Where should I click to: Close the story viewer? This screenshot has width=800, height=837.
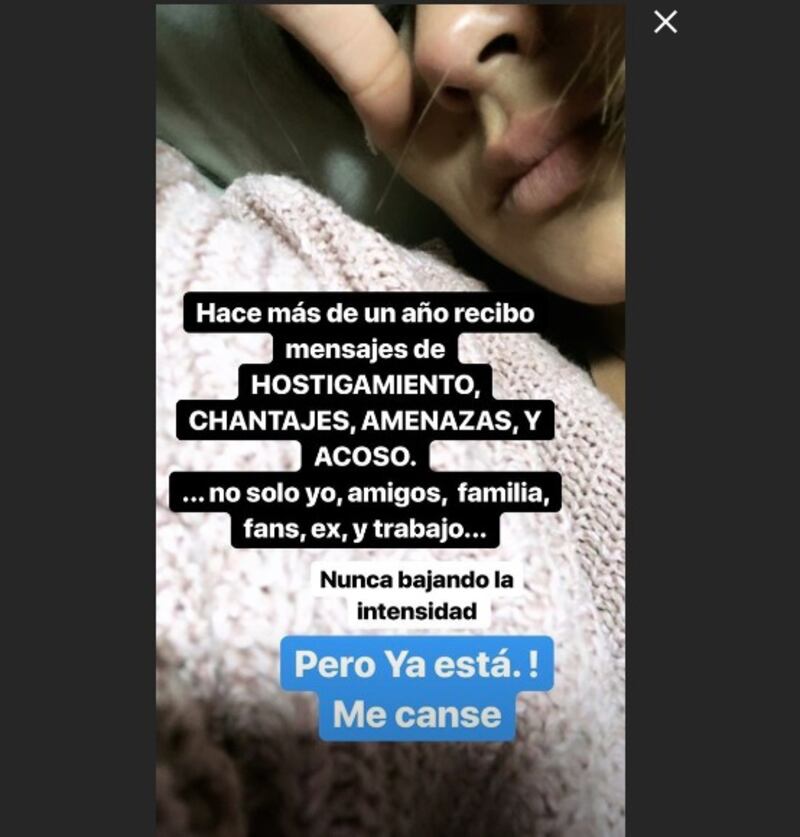665,22
